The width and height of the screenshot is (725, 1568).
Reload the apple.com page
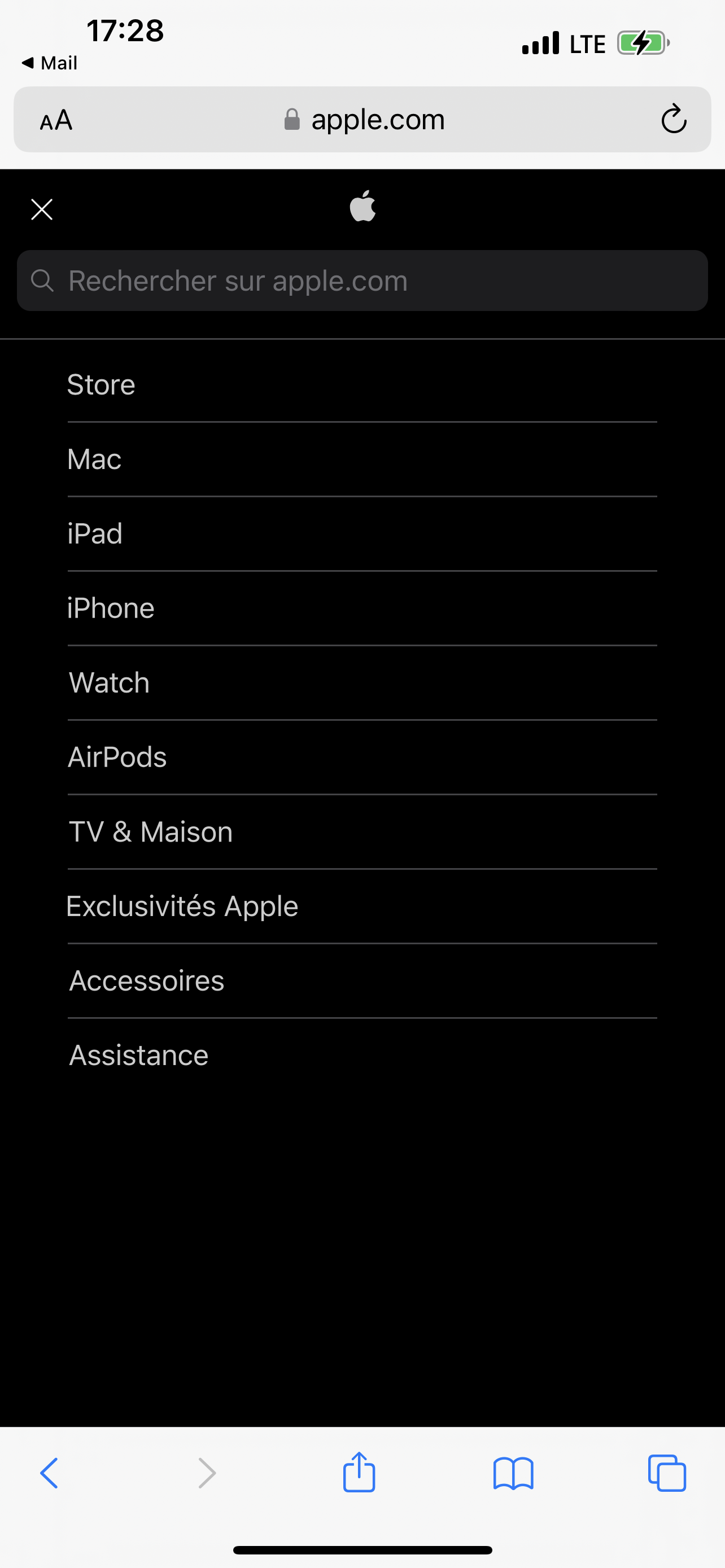(673, 119)
